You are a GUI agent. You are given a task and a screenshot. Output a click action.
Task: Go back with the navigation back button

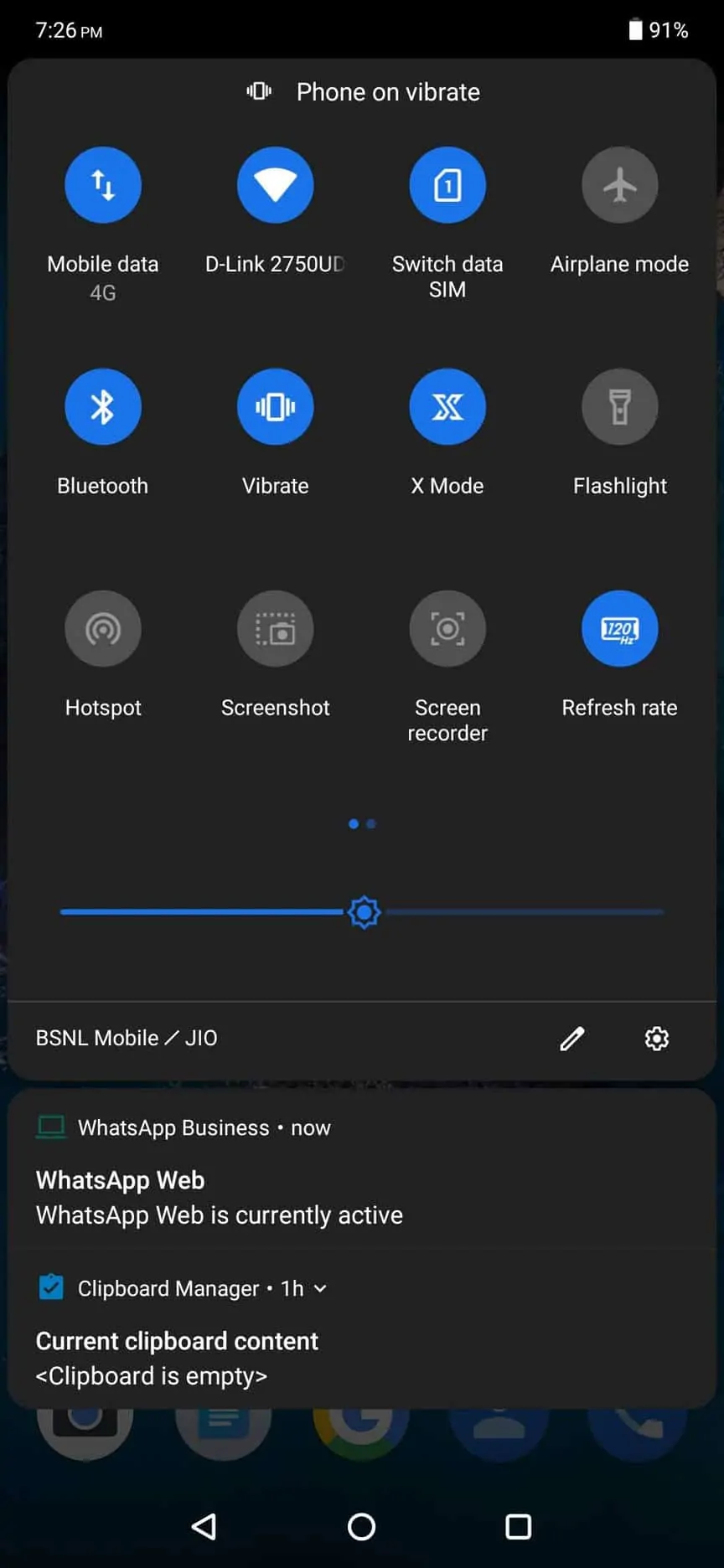204,1527
